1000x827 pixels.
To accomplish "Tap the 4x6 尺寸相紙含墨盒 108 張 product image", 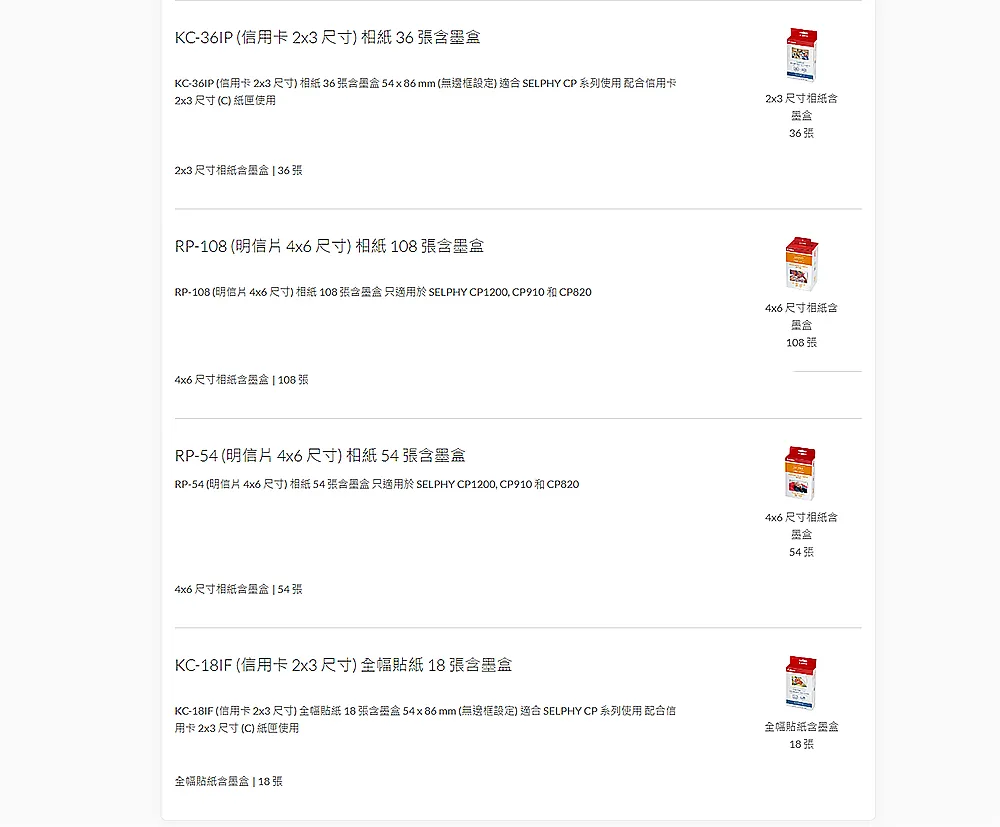I will (801, 264).
